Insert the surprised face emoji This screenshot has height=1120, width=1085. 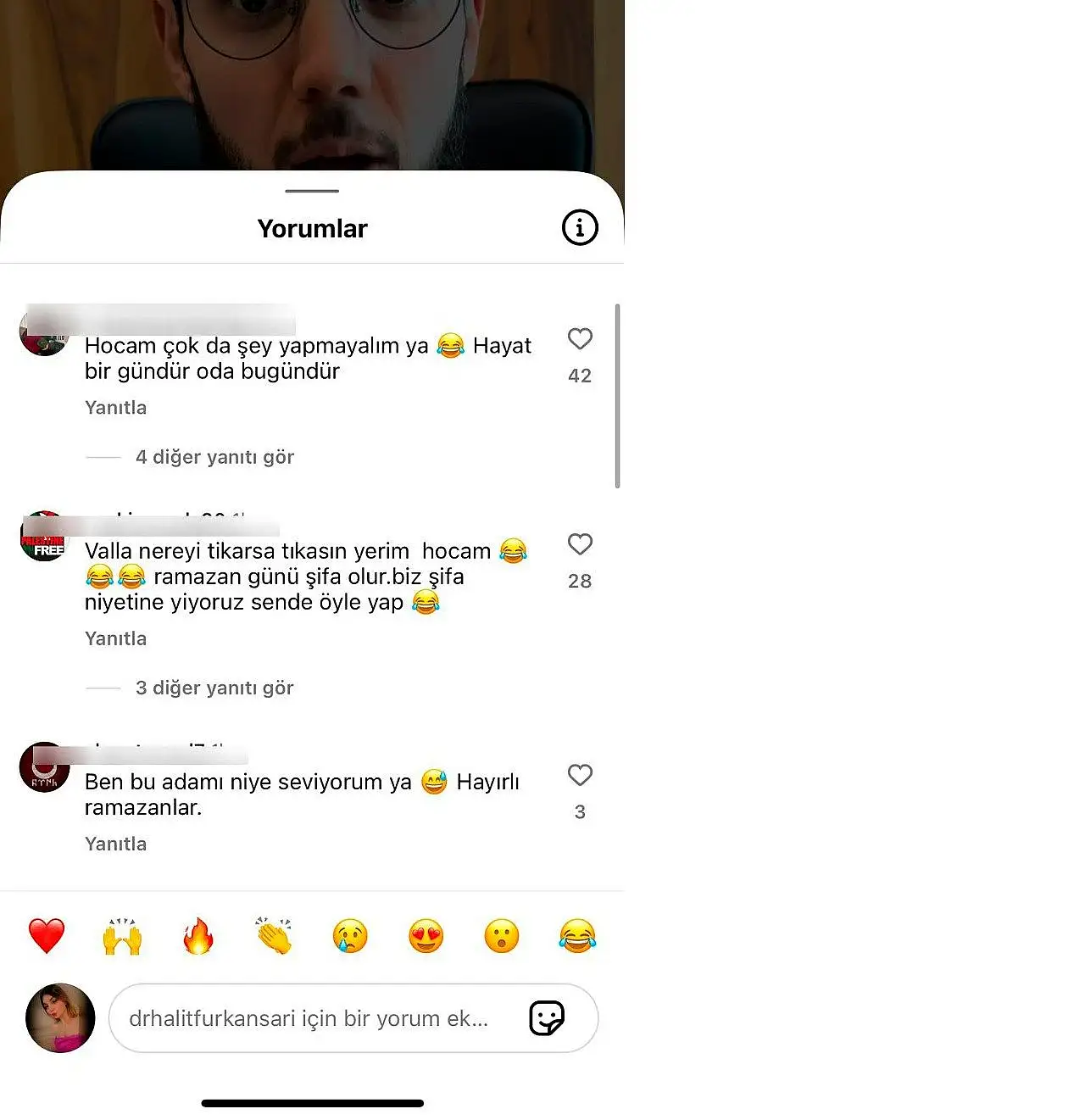pos(502,936)
